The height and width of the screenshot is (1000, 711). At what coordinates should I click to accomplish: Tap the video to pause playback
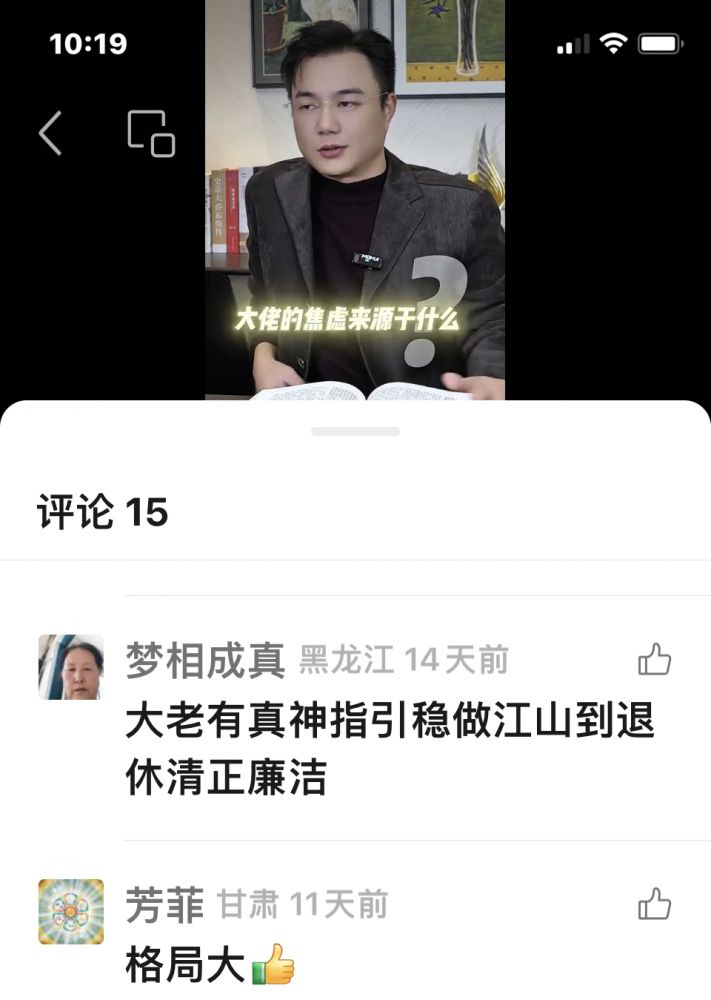pos(355,200)
